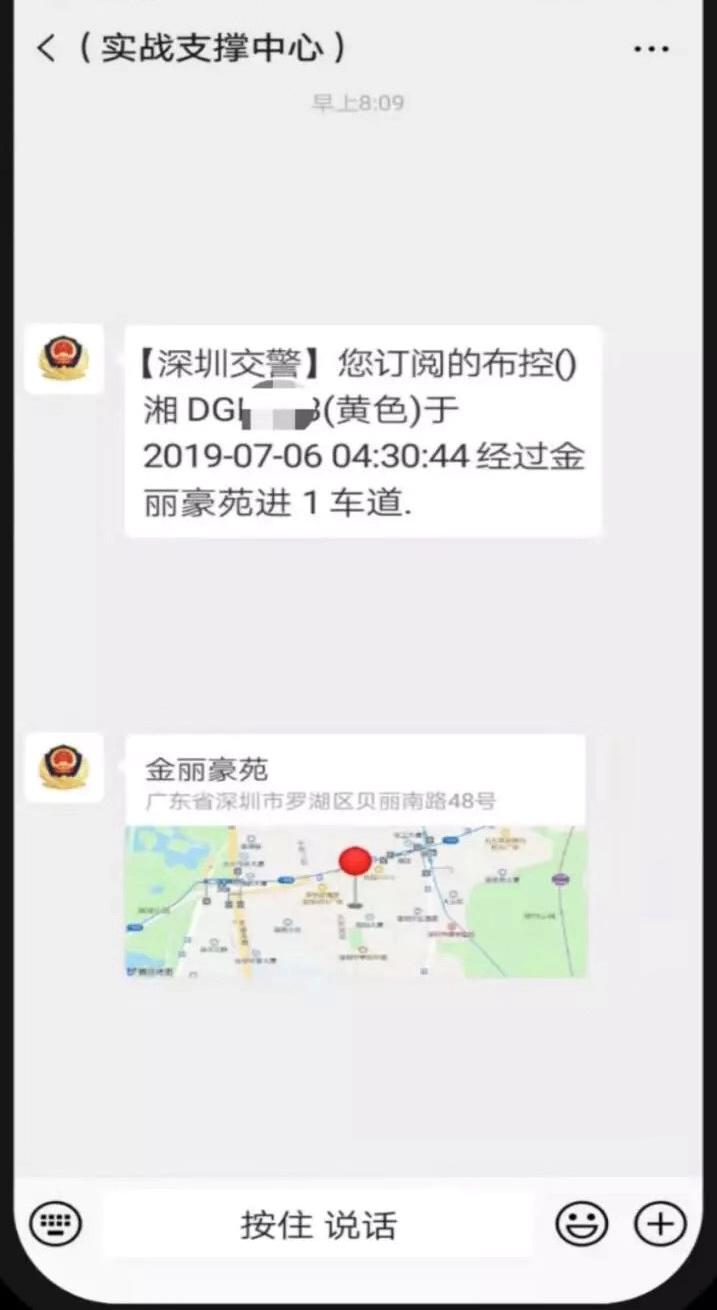Tap the 按住 说话 voice button
Image resolution: width=717 pixels, height=1310 pixels.
tap(319, 1225)
